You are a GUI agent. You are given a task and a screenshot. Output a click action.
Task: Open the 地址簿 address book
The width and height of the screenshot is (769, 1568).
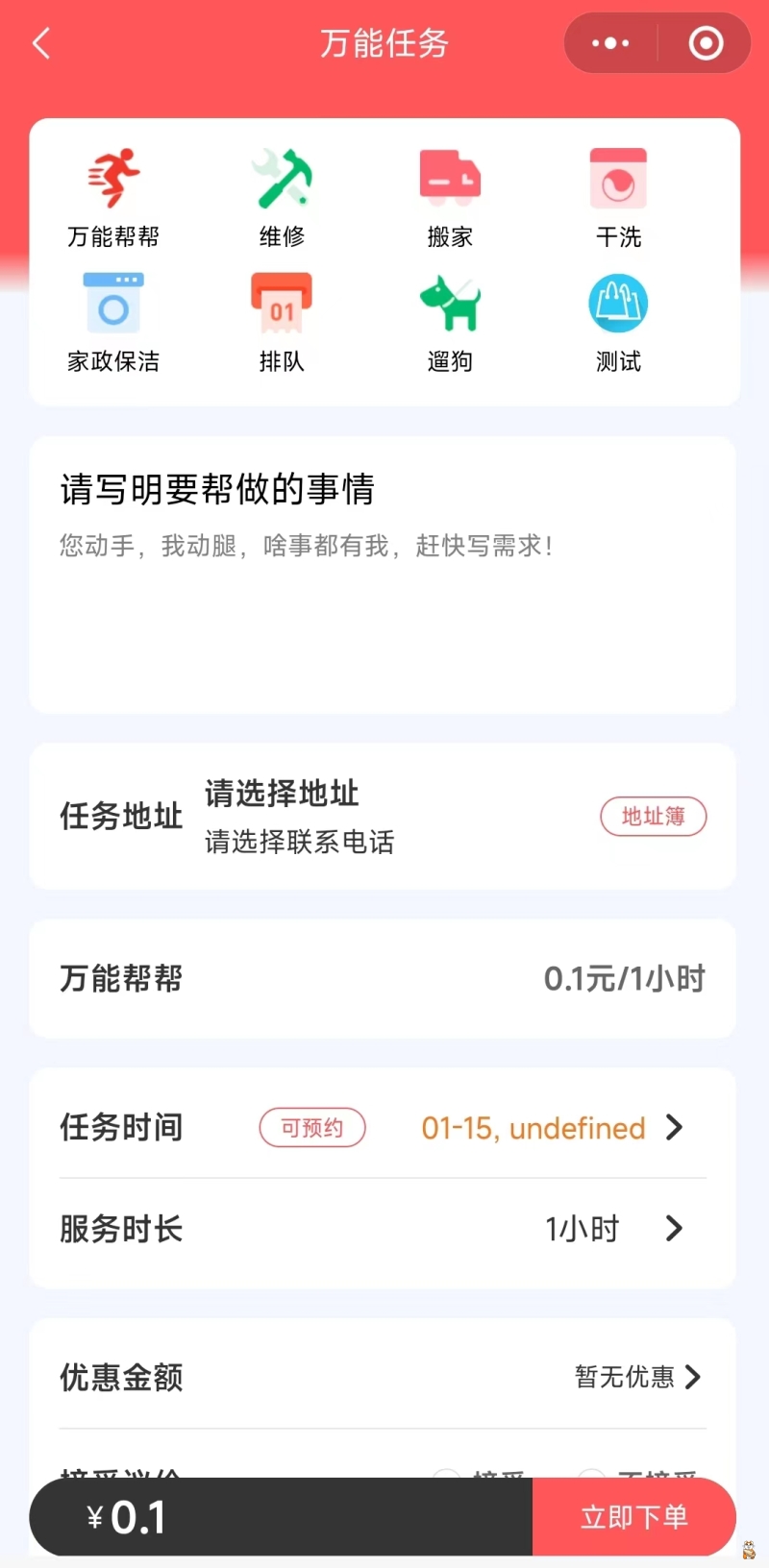pos(653,817)
